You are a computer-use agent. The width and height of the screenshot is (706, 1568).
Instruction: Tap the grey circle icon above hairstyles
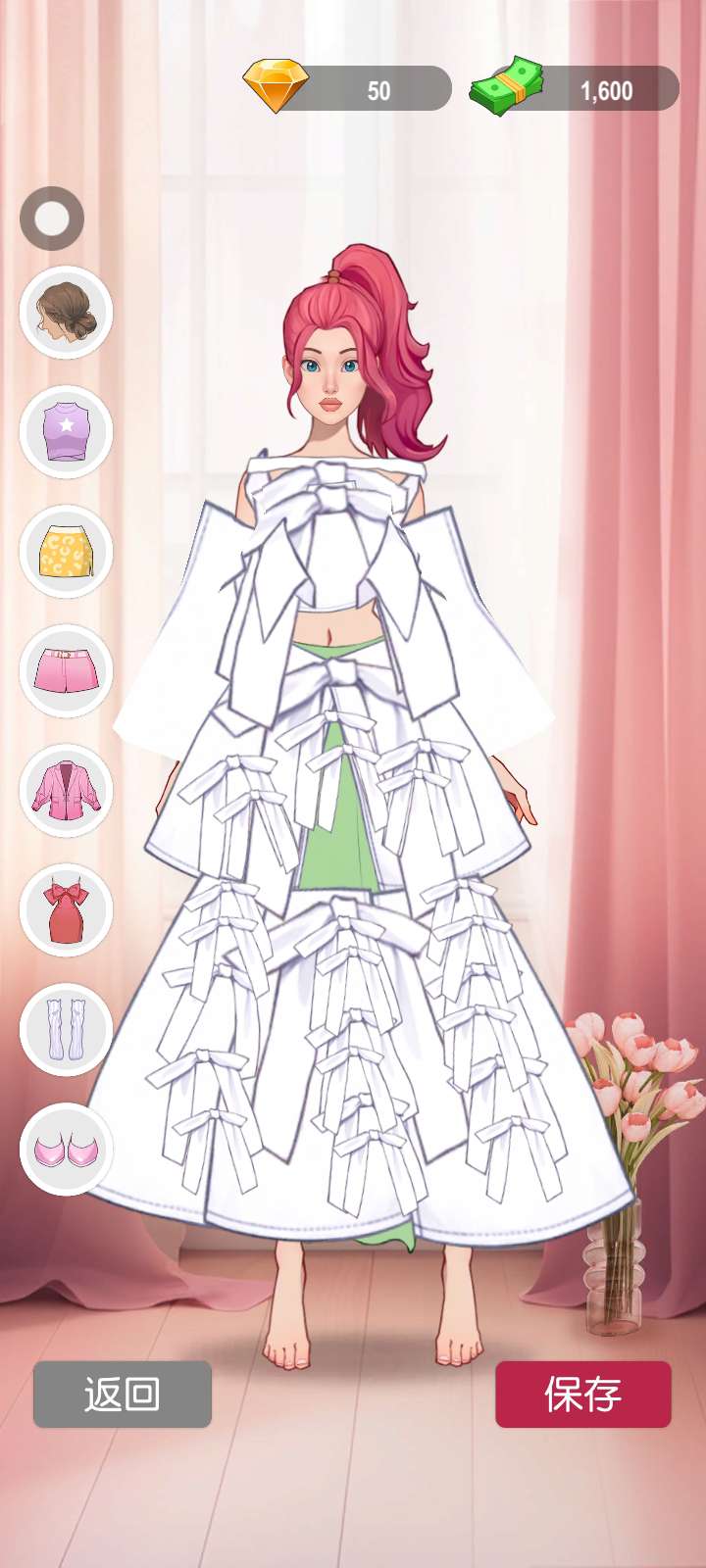[52, 218]
